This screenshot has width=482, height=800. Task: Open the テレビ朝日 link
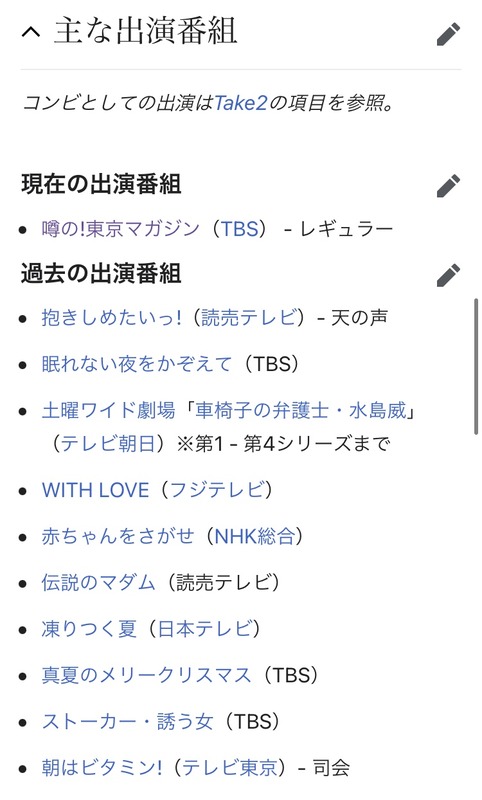coord(108,443)
